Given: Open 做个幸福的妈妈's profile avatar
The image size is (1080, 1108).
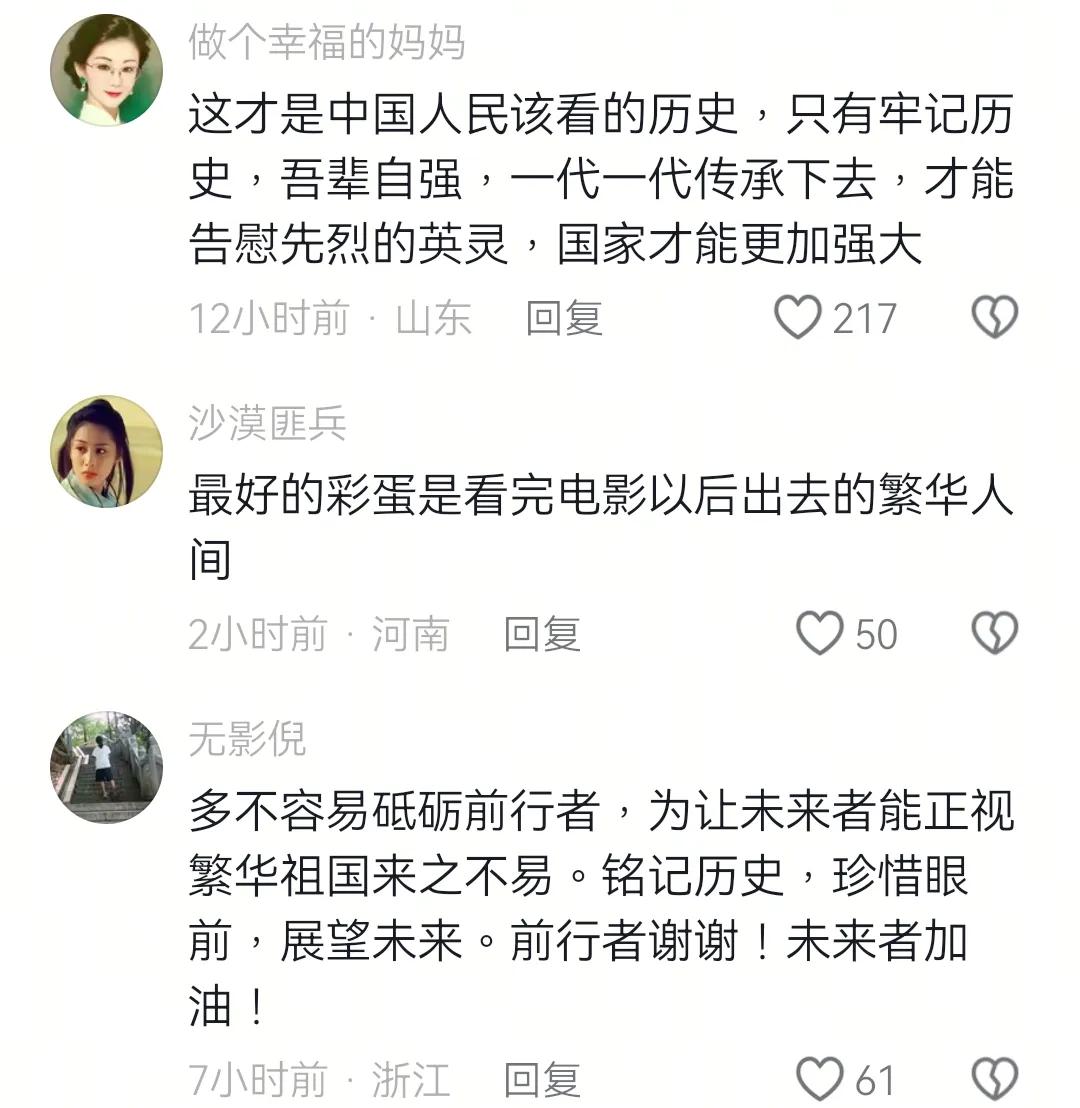Looking at the screenshot, I should tap(106, 70).
